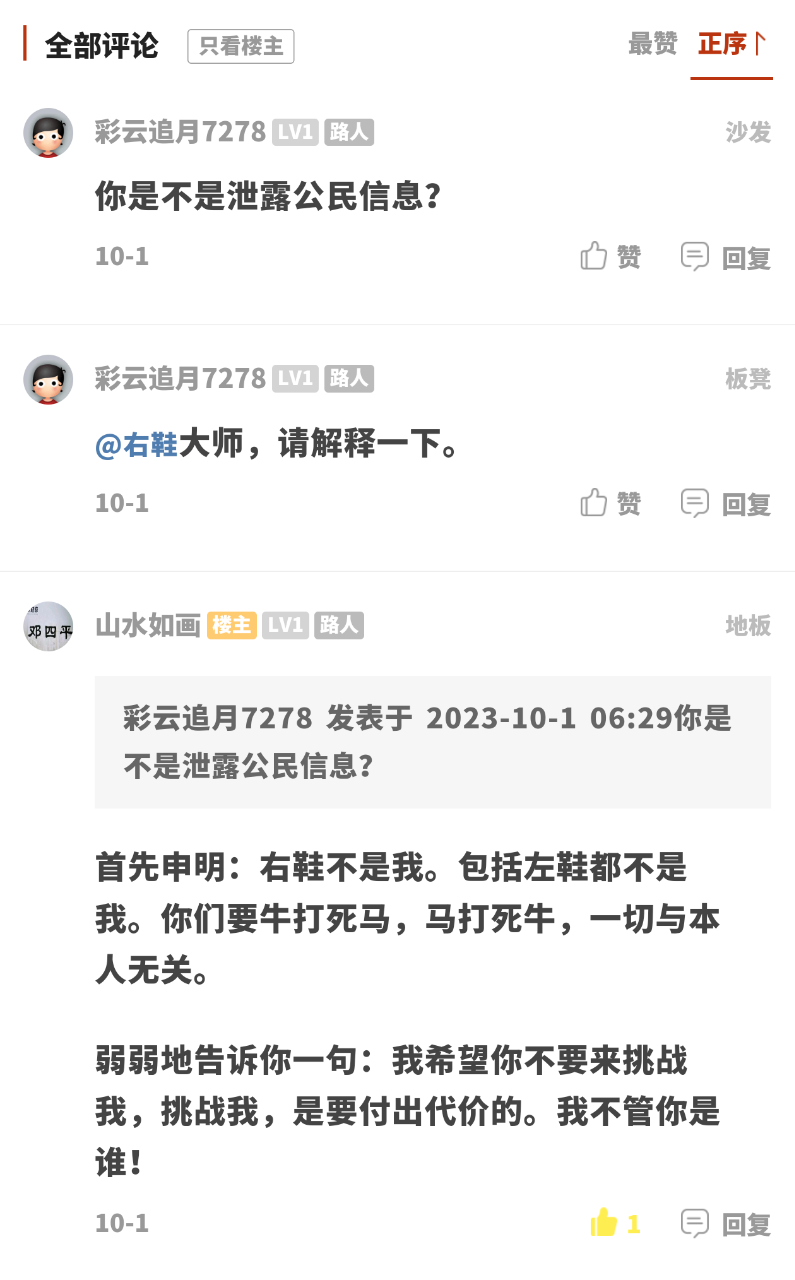Open 山水如画's profile avatar
Viewport: 795px width, 1280px height.
(48, 627)
